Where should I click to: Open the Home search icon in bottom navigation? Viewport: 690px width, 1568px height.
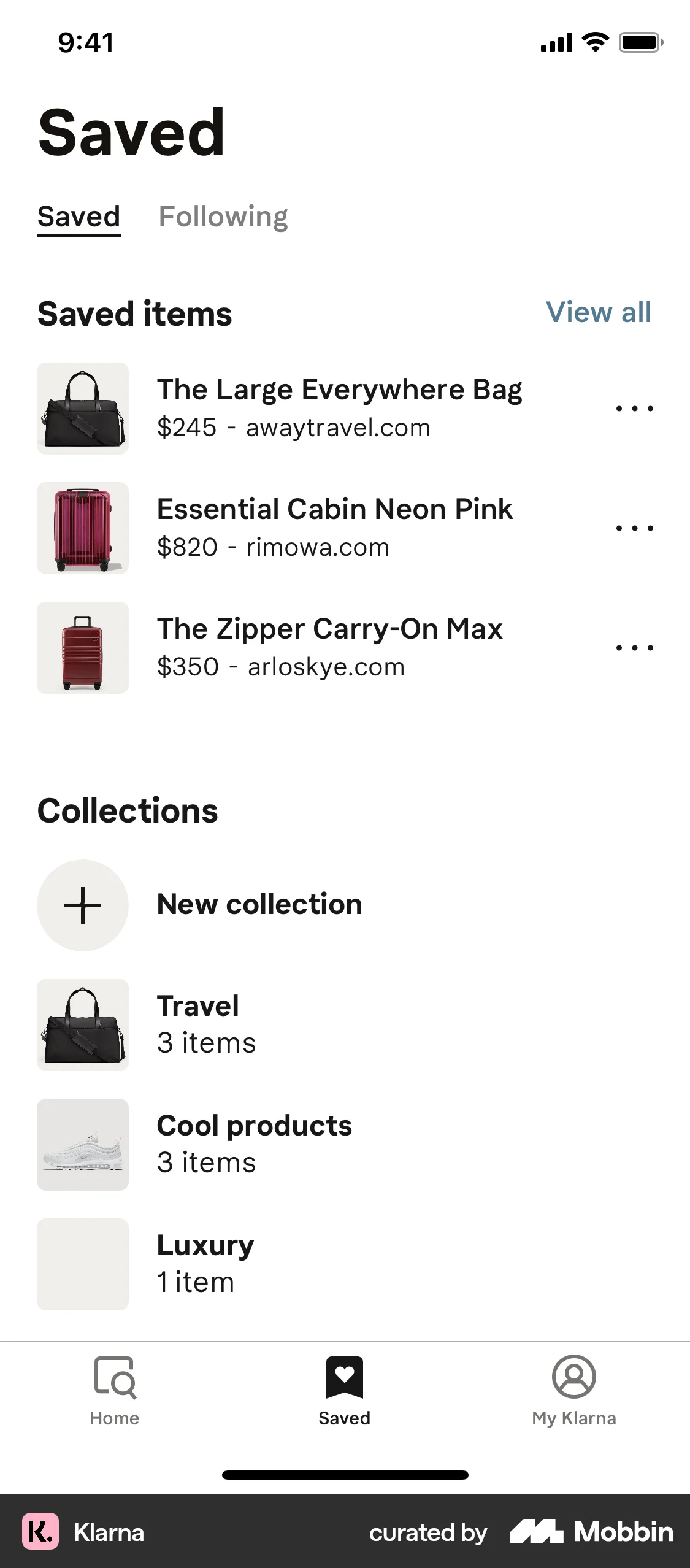point(114,1377)
